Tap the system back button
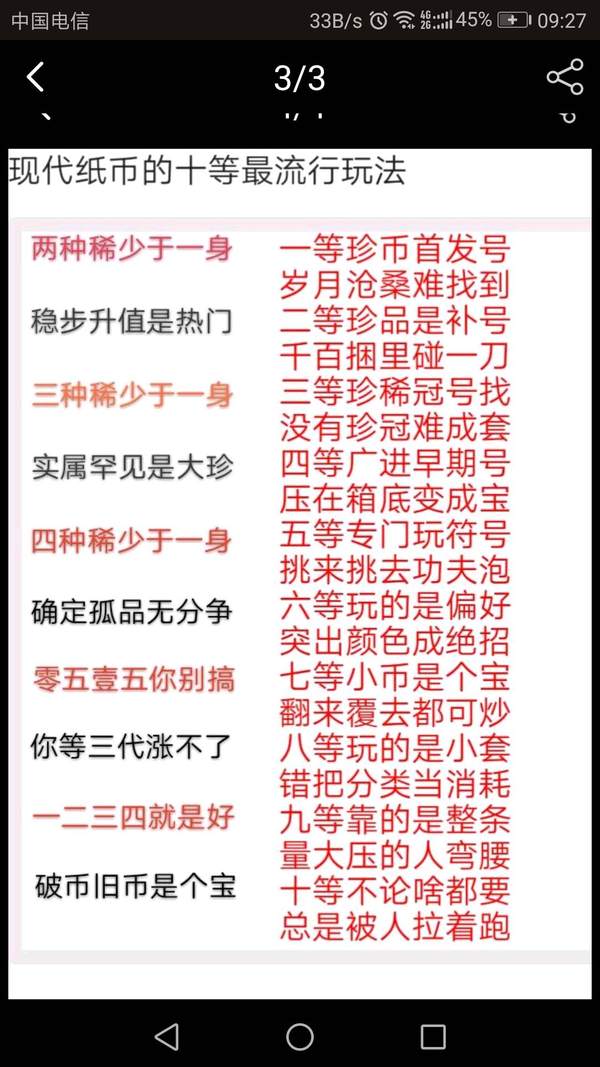Image resolution: width=600 pixels, height=1067 pixels. [167, 1036]
